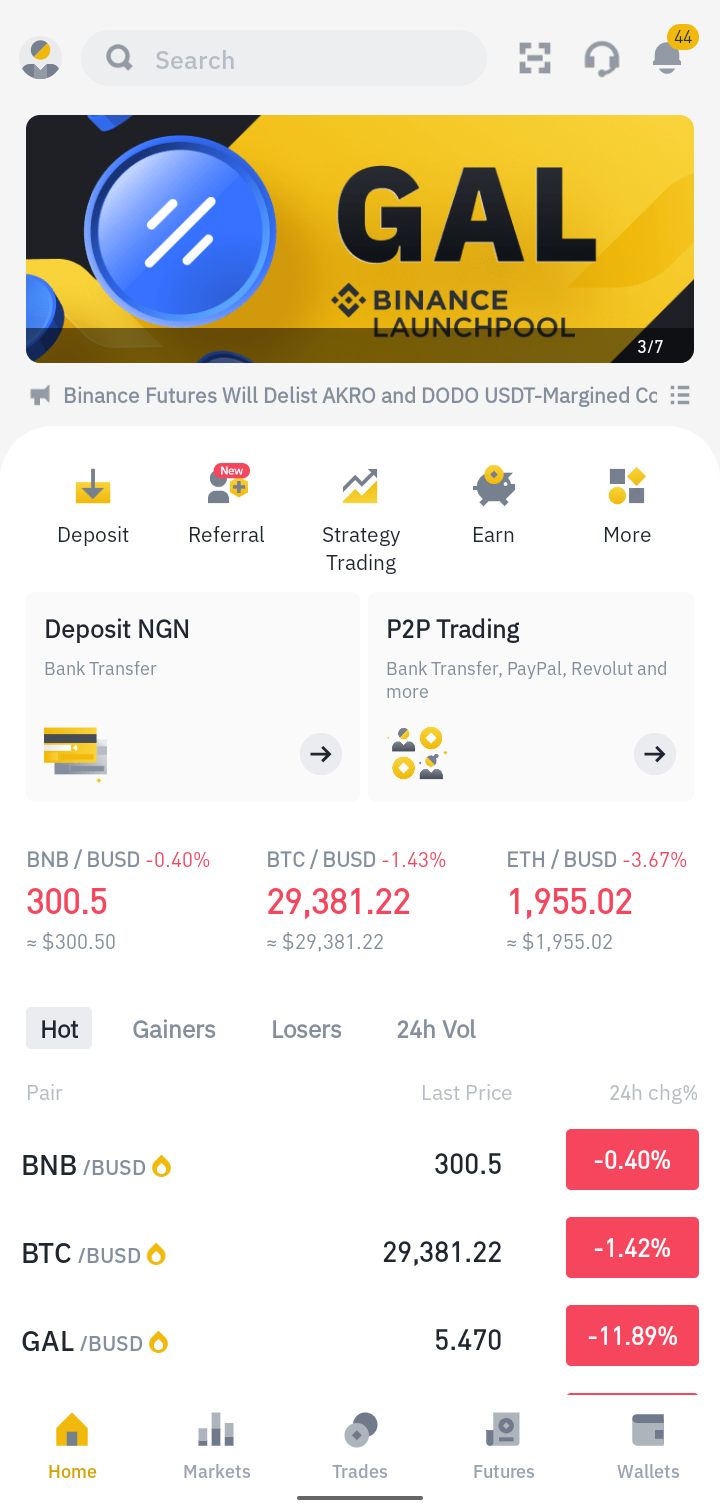
Task: Open Deposit shortcut
Action: point(93,507)
